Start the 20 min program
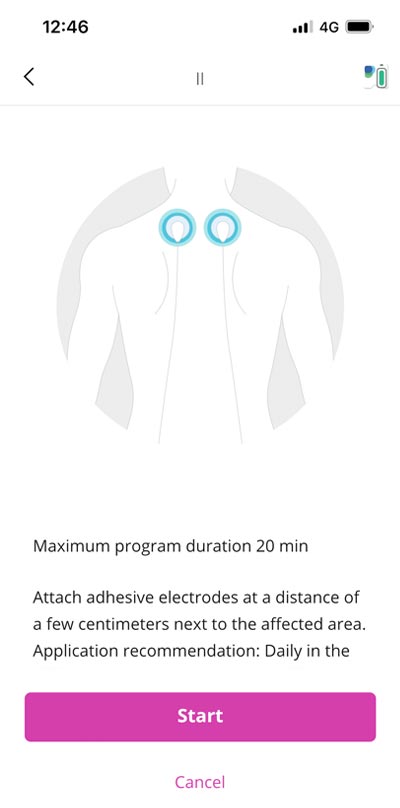The height and width of the screenshot is (808, 400). pos(200,717)
